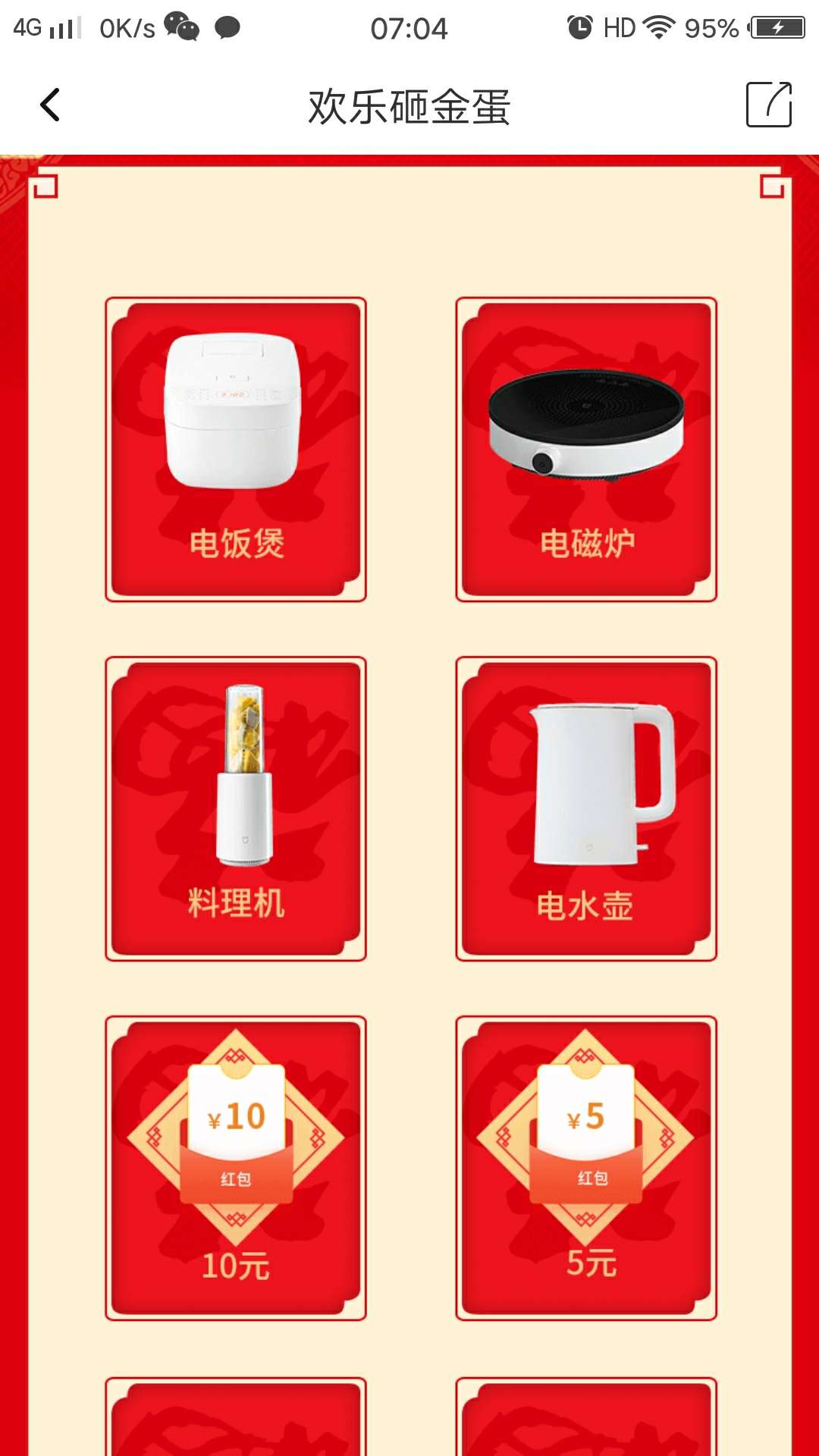Click the alarm clock icon near HD indicator

pyautogui.click(x=578, y=29)
